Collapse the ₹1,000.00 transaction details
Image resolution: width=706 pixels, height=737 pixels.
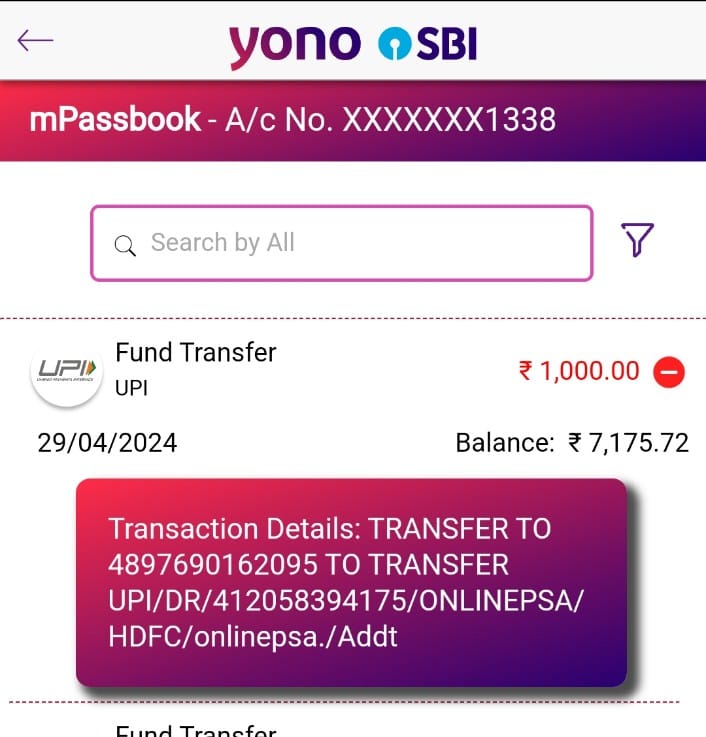point(669,372)
